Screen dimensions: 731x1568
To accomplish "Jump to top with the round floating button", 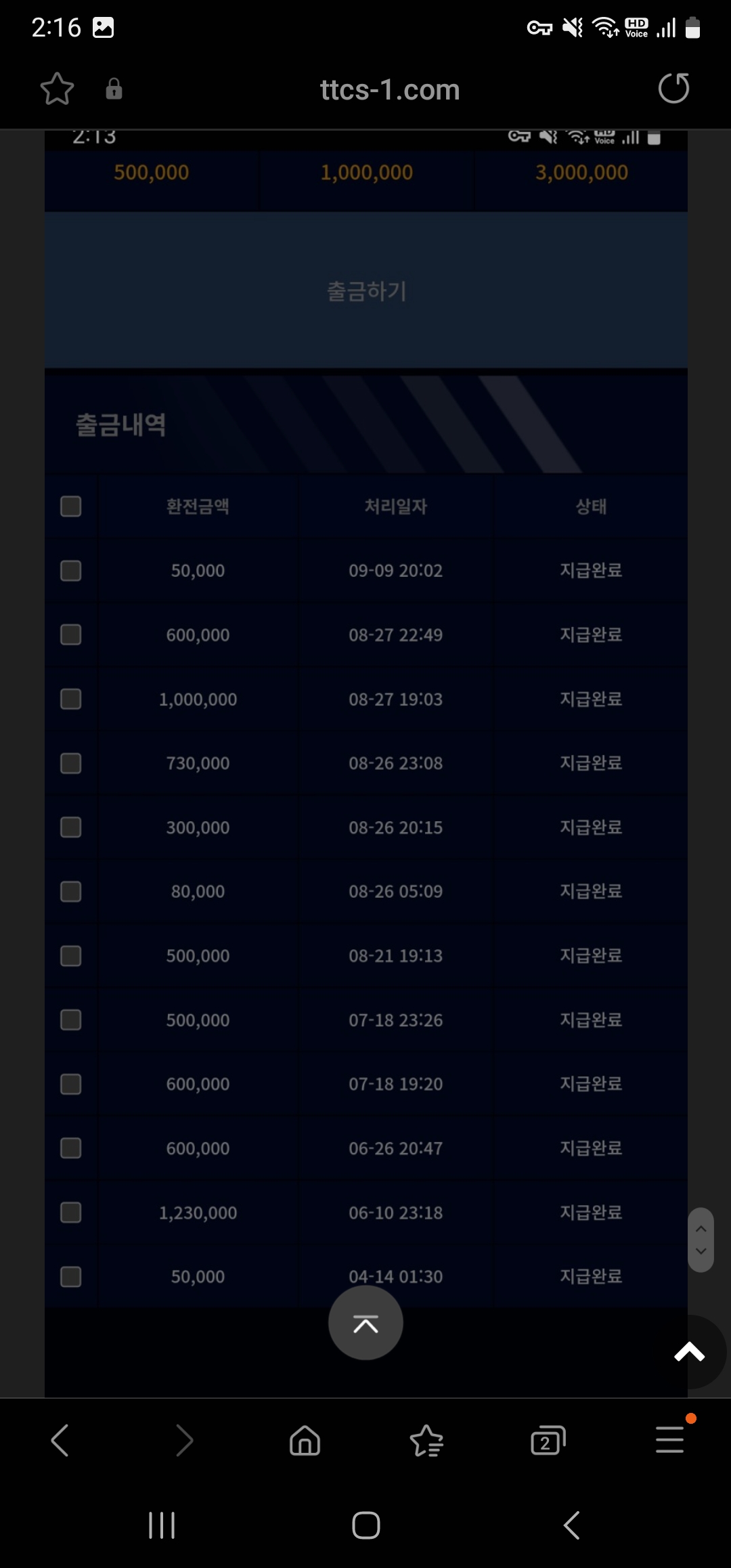I will pyautogui.click(x=365, y=1323).
